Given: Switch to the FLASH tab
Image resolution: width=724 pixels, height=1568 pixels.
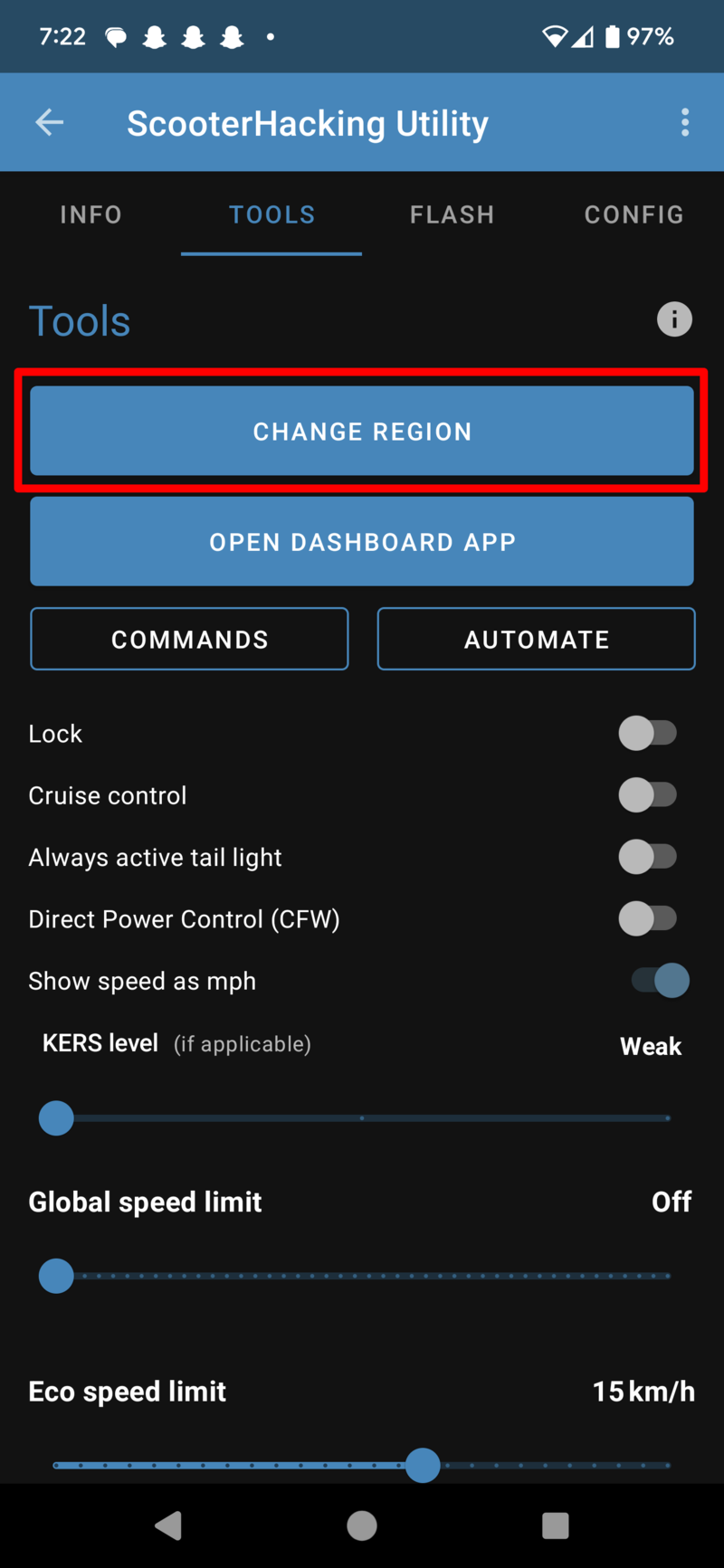Looking at the screenshot, I should point(452,214).
